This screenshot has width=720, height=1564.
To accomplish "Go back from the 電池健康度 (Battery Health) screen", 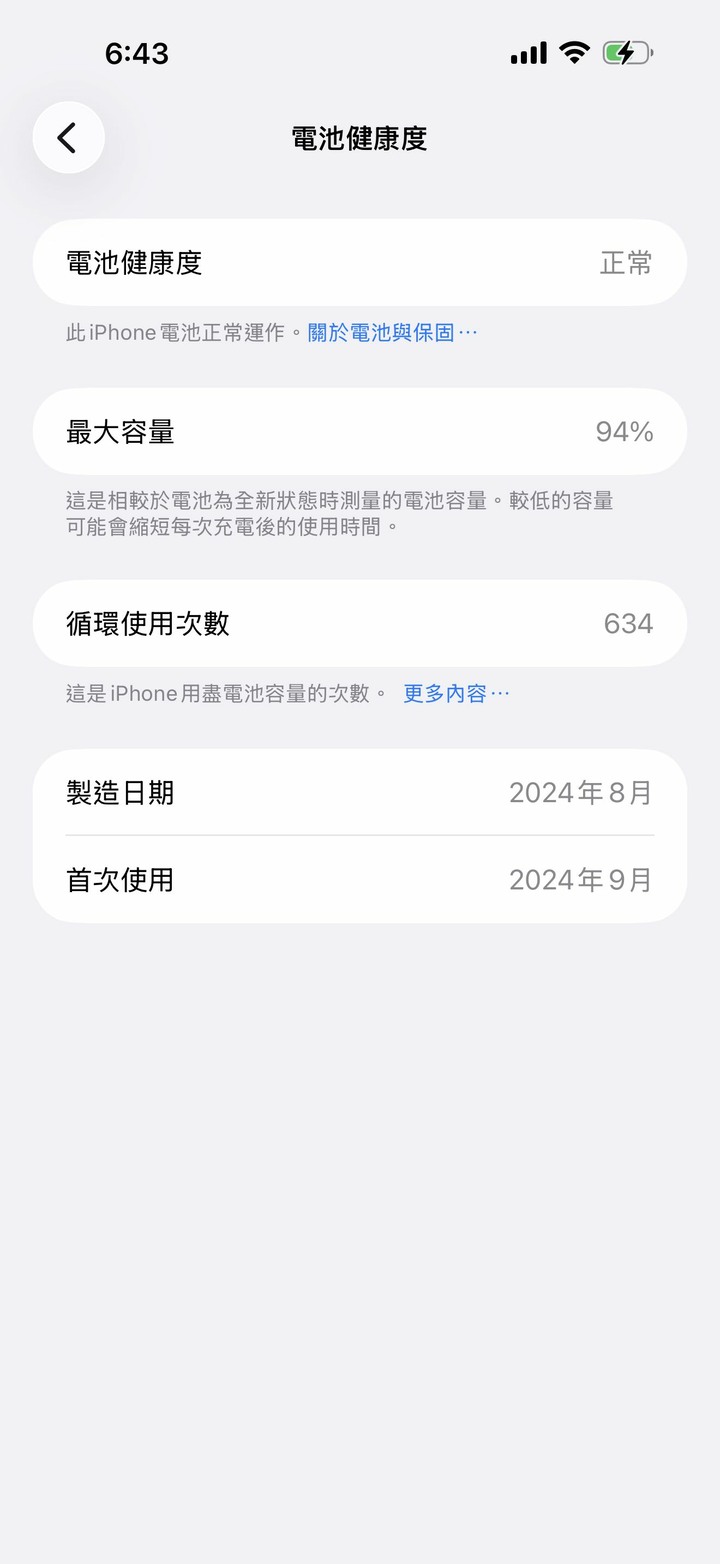I will coord(68,138).
